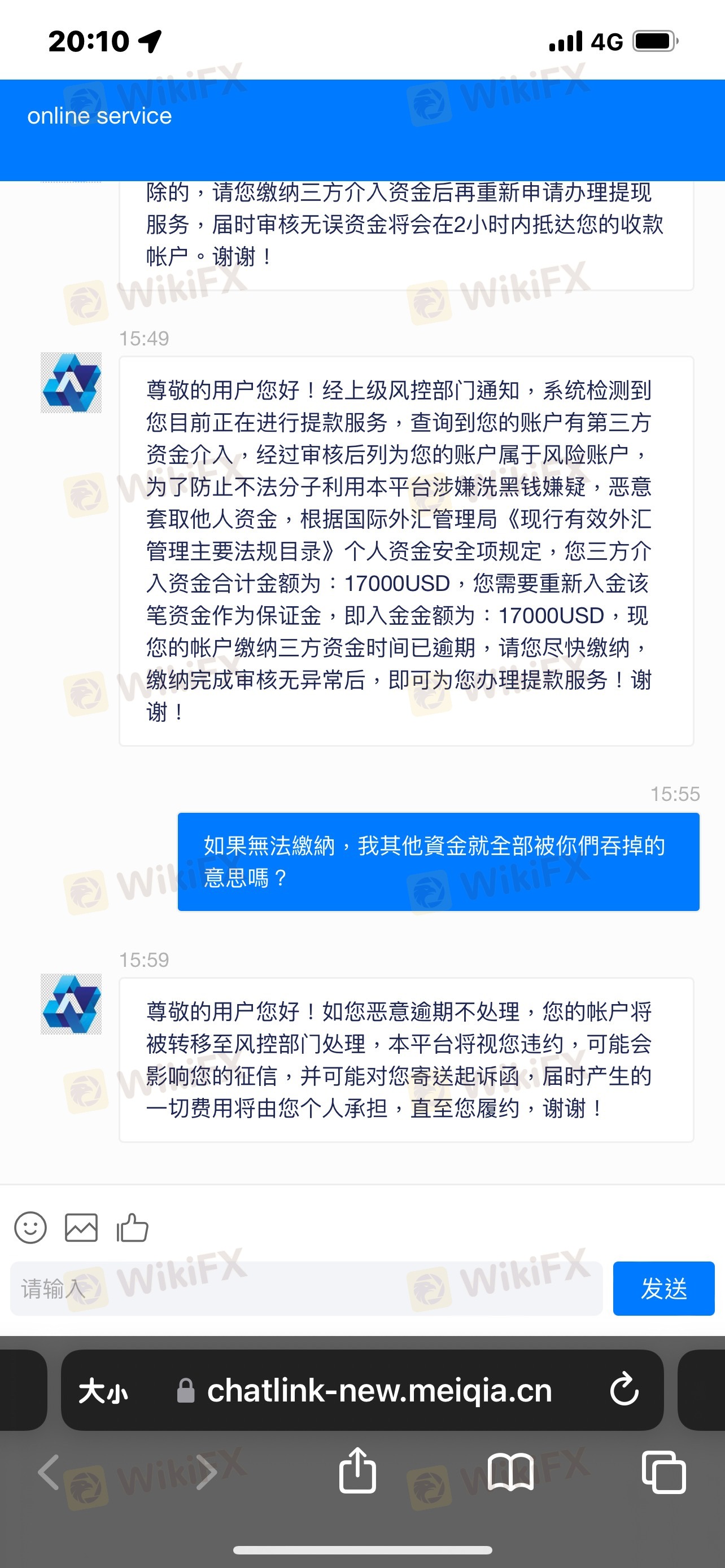Go back in Safari
This screenshot has width=725, height=1568.
pyautogui.click(x=49, y=1473)
